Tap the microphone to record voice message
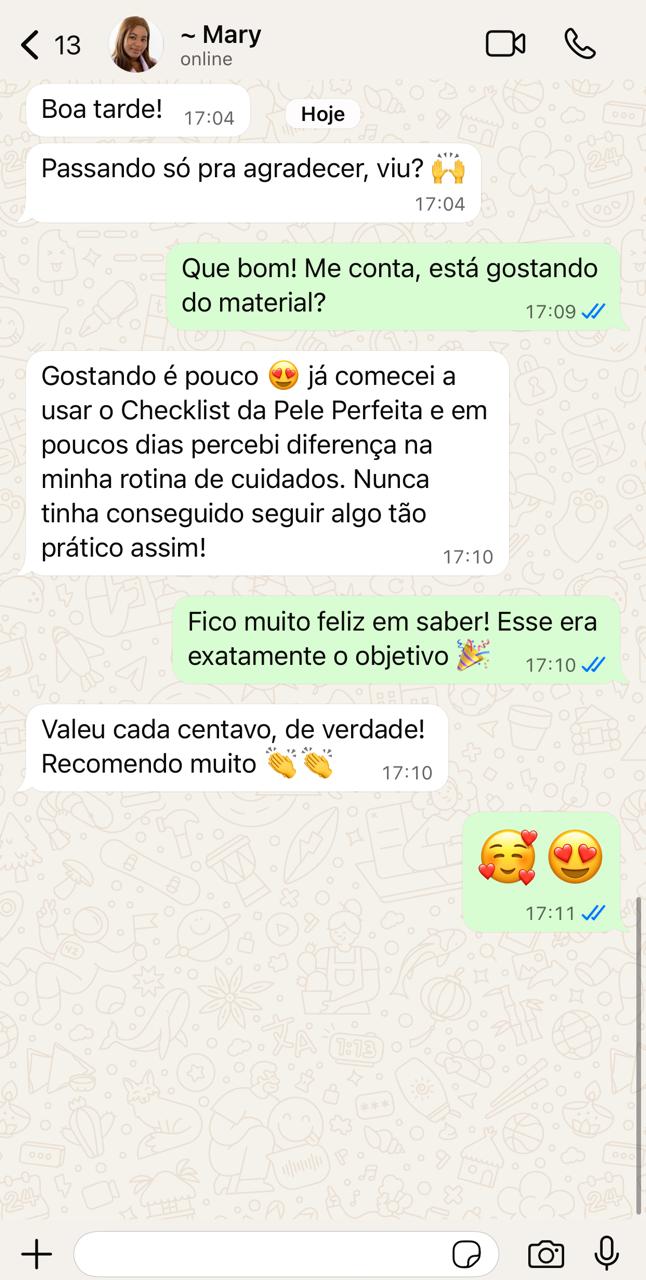 [x=606, y=1253]
